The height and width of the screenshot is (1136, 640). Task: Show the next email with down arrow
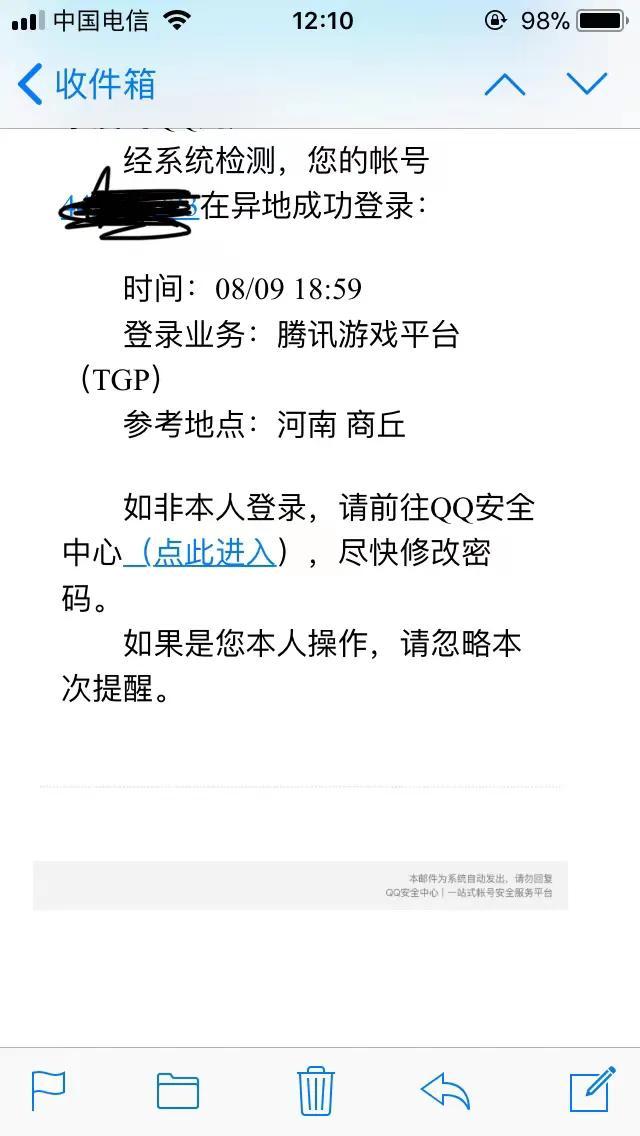(587, 84)
